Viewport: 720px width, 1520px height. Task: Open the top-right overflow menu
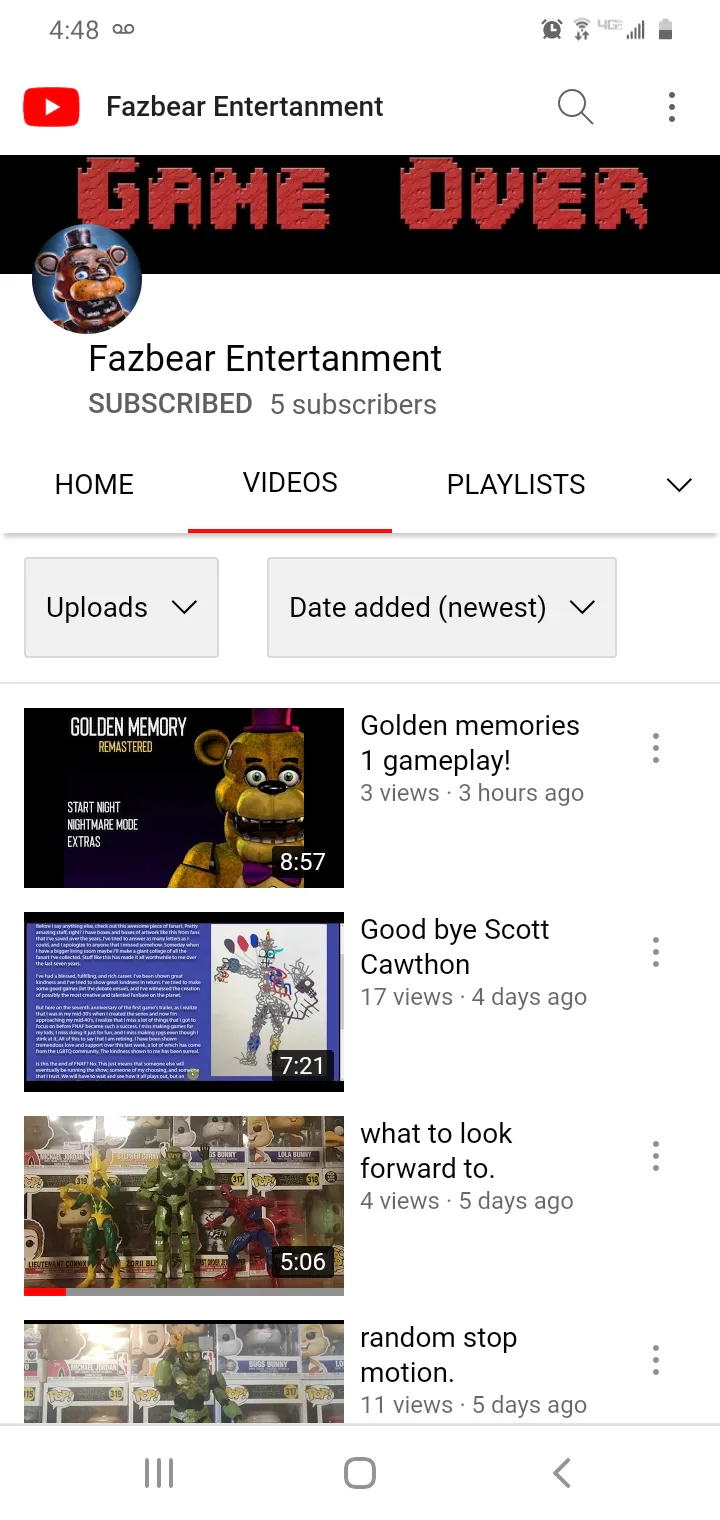tap(672, 106)
